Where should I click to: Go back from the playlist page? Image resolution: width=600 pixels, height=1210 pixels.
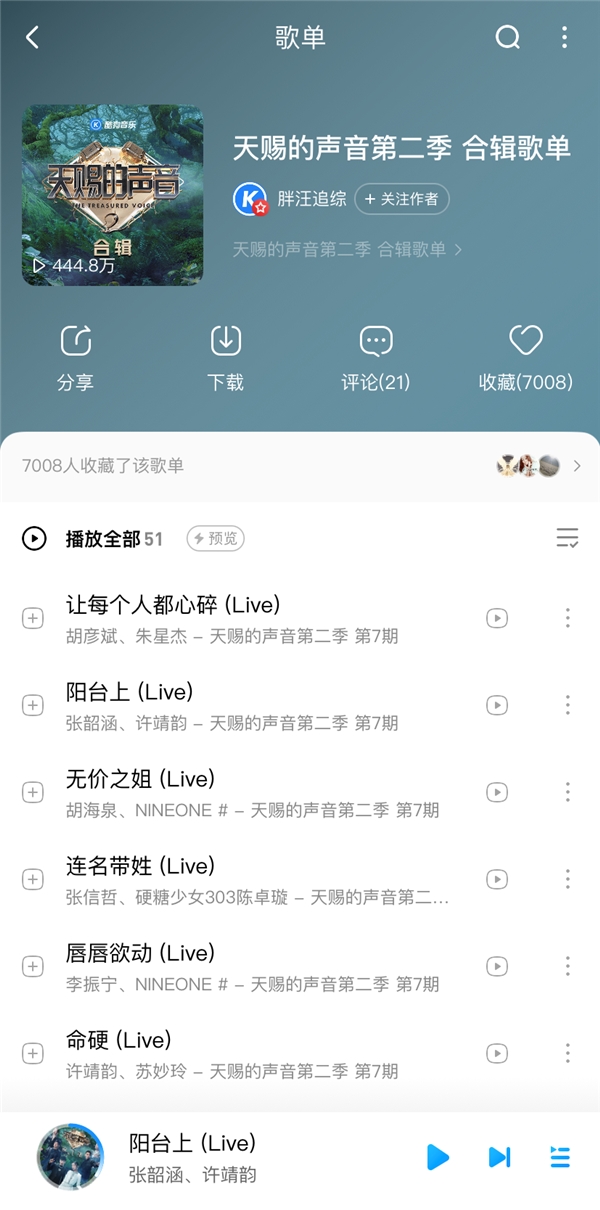tap(32, 38)
